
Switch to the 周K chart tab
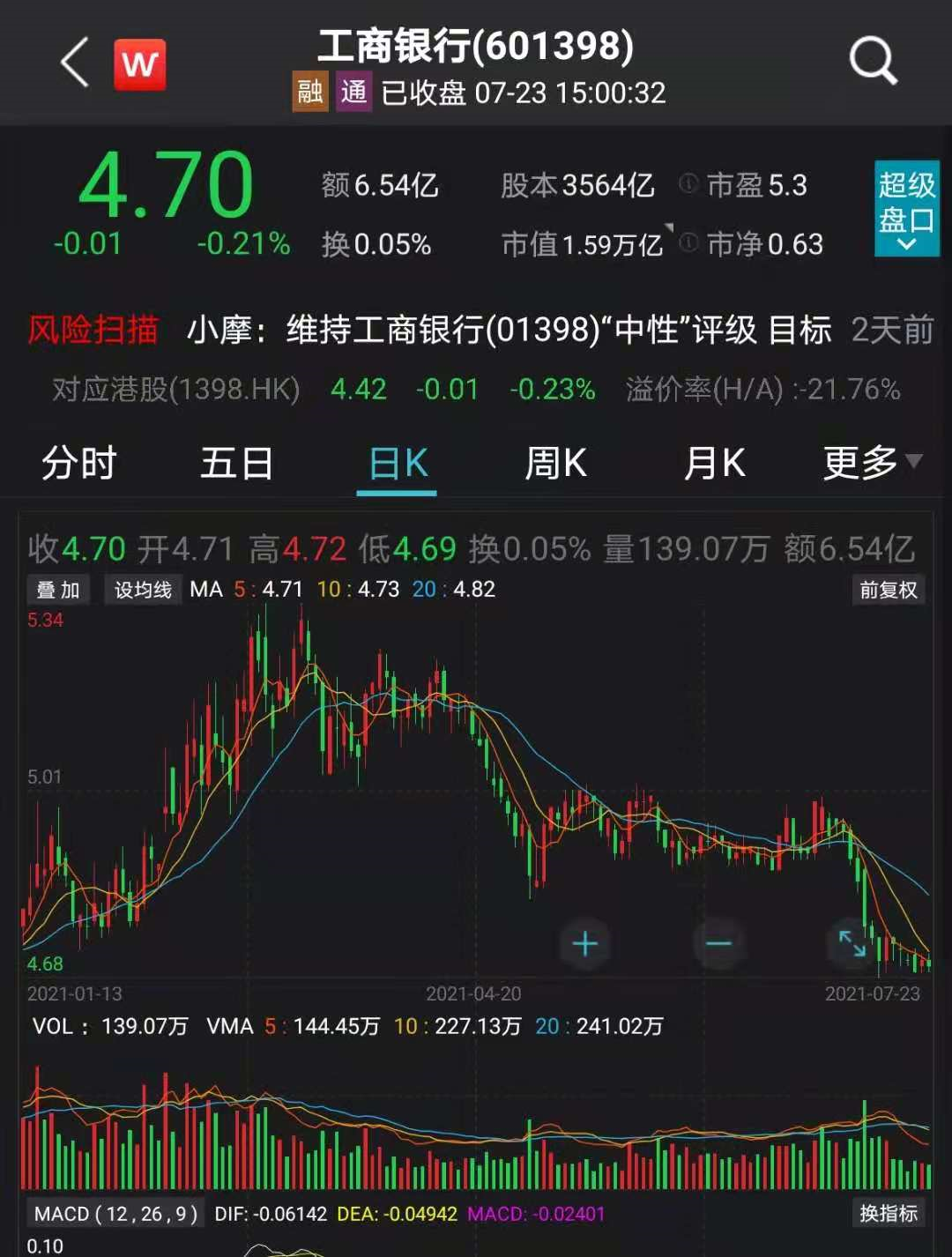click(555, 463)
